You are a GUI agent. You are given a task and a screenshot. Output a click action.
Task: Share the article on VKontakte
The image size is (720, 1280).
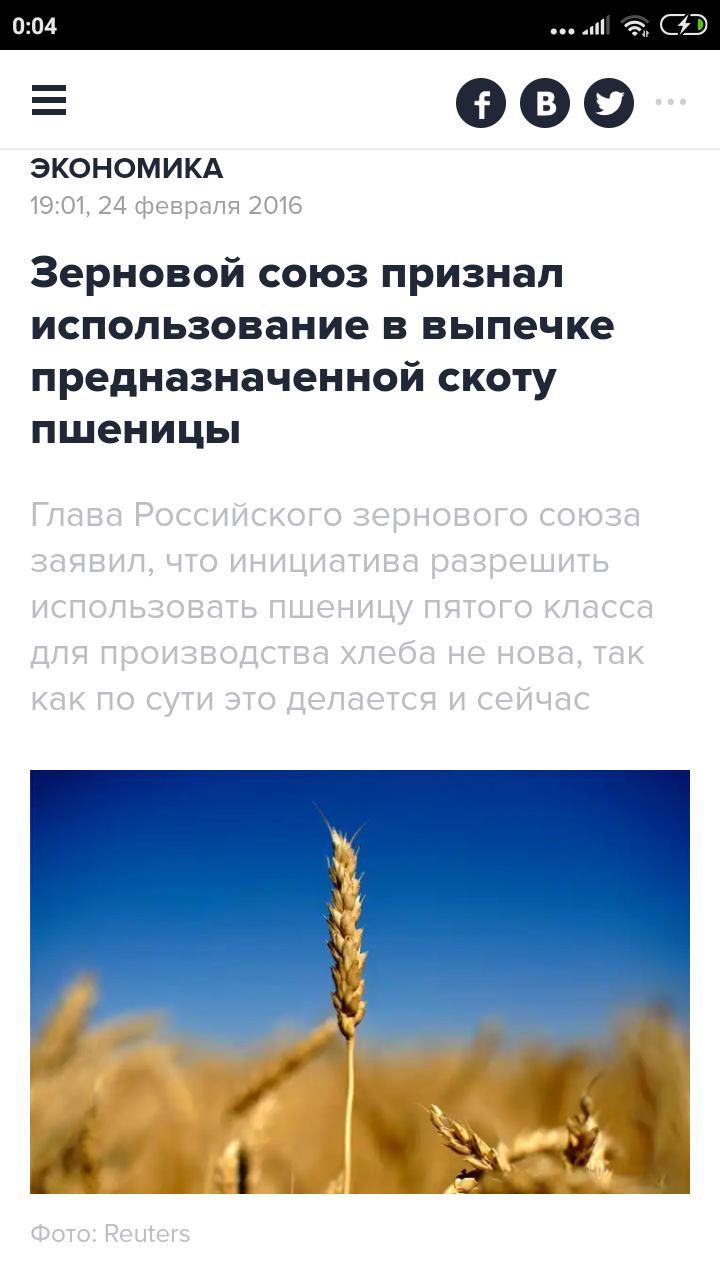point(545,103)
